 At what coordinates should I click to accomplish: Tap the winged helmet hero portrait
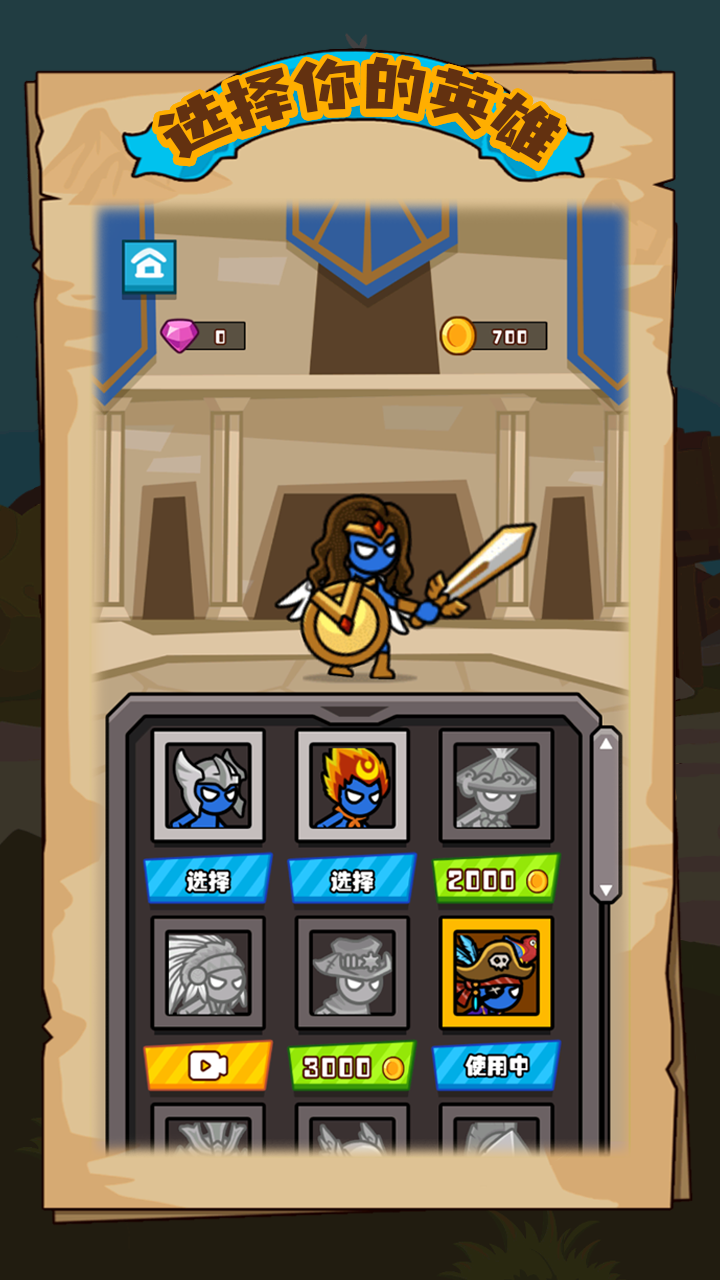208,786
